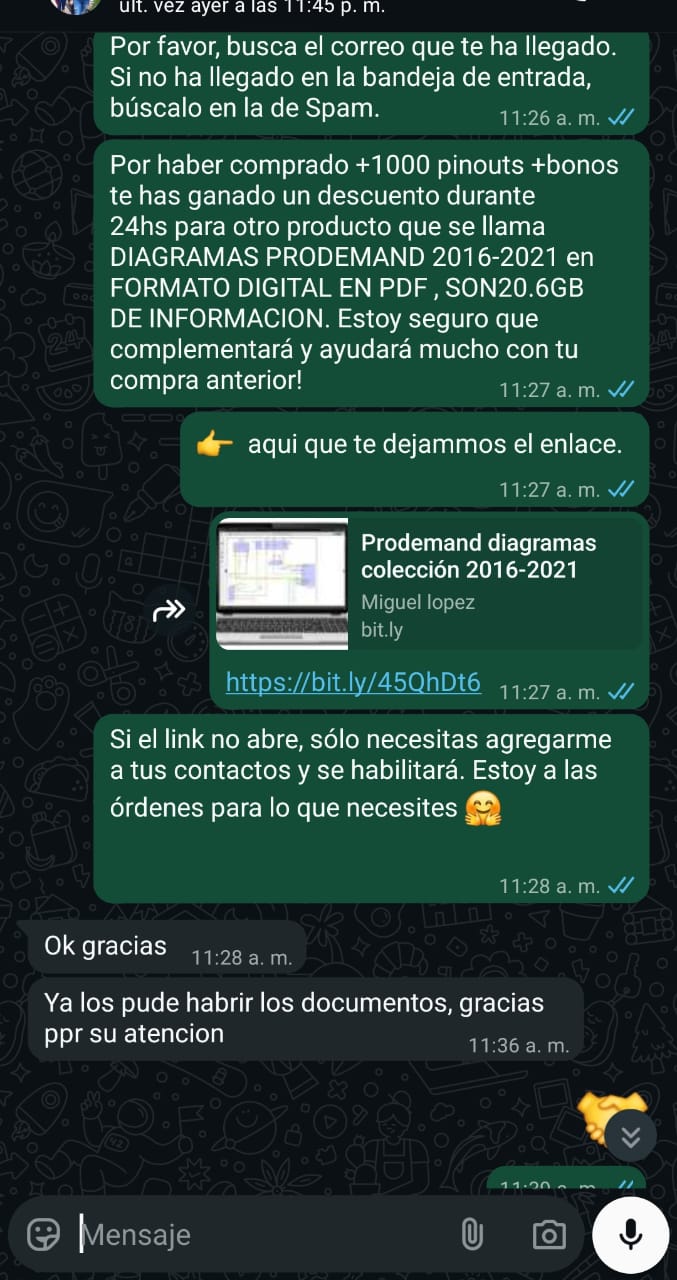677x1280 pixels.
Task: Focus the Mensaje text field
Action: pos(260,1235)
